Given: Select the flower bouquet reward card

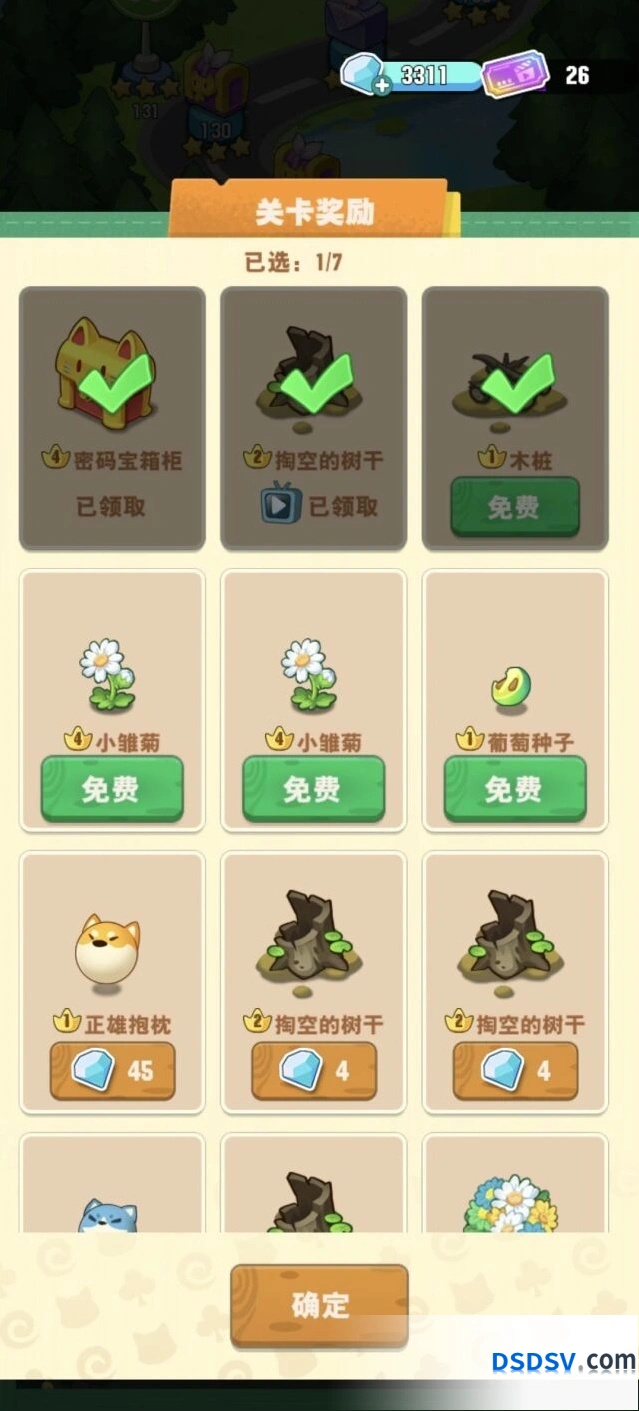Looking at the screenshot, I should tap(515, 1183).
